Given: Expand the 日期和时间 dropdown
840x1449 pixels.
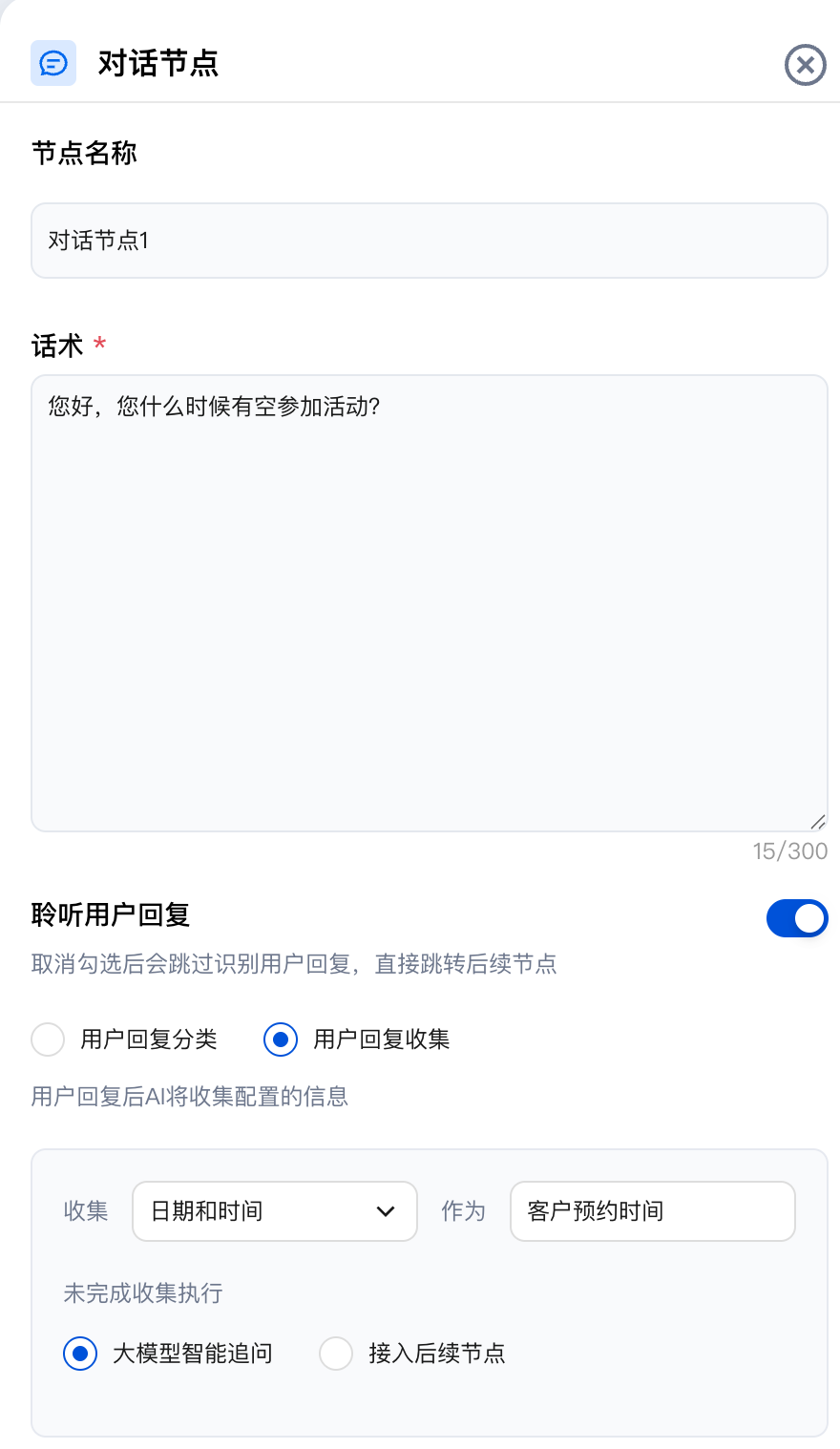Looking at the screenshot, I should (x=275, y=1211).
